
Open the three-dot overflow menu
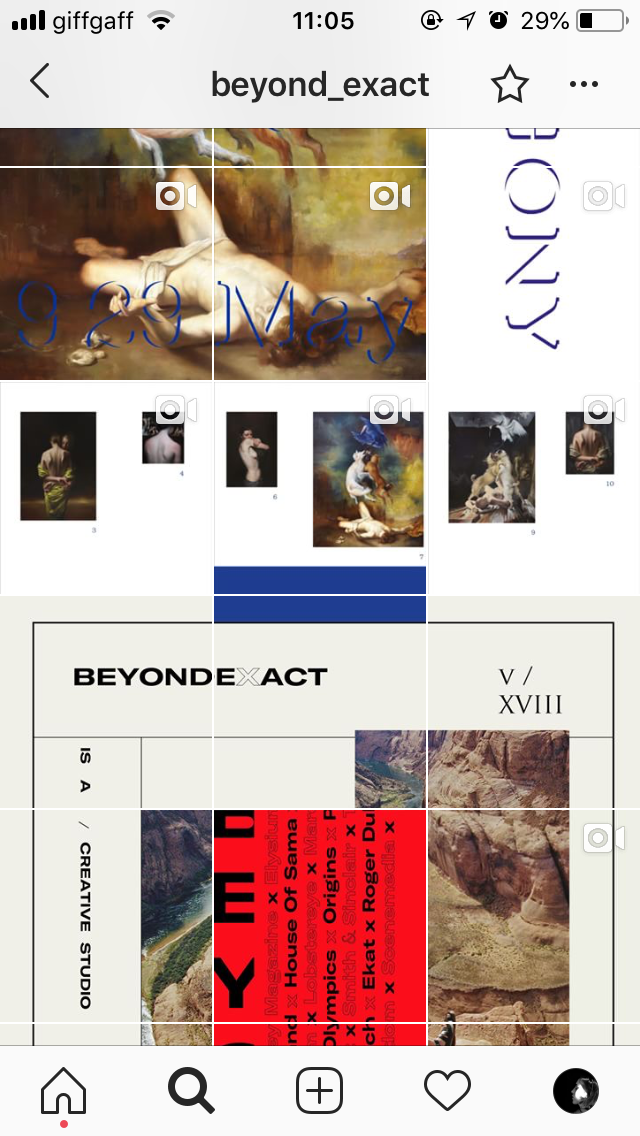(x=583, y=85)
